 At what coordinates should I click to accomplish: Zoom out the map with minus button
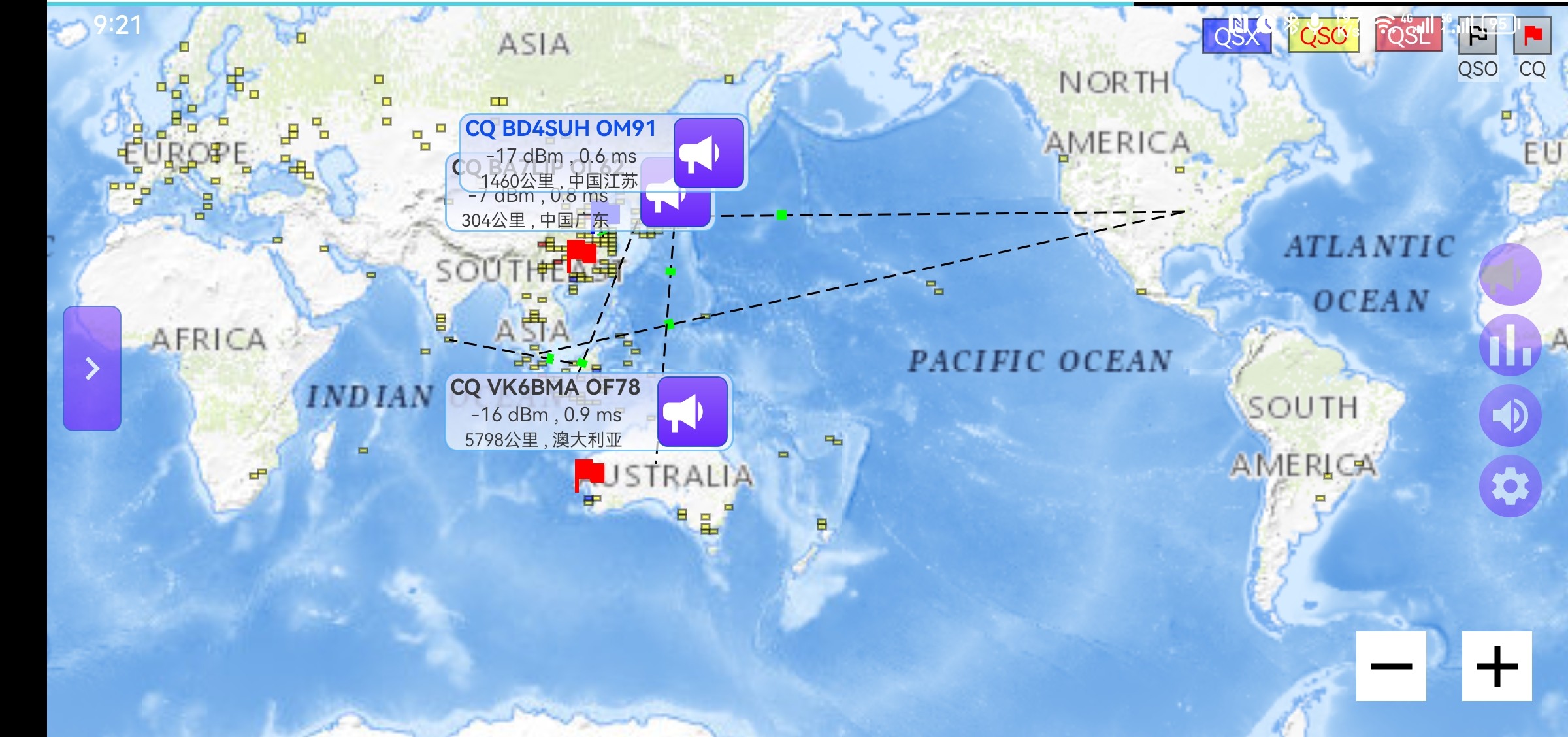[1391, 666]
